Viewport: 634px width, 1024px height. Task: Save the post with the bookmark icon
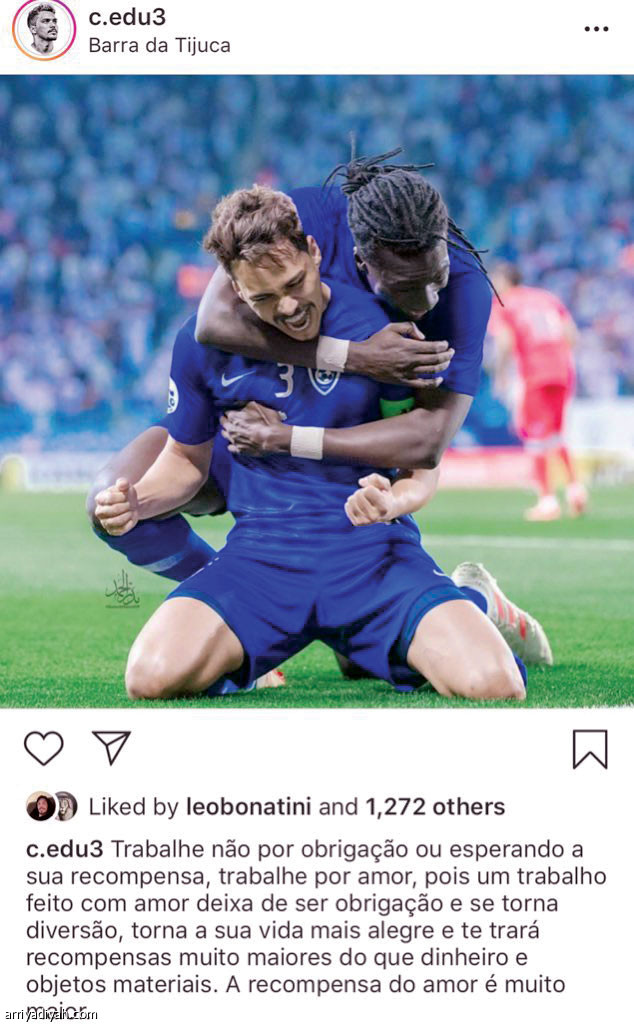click(x=589, y=748)
